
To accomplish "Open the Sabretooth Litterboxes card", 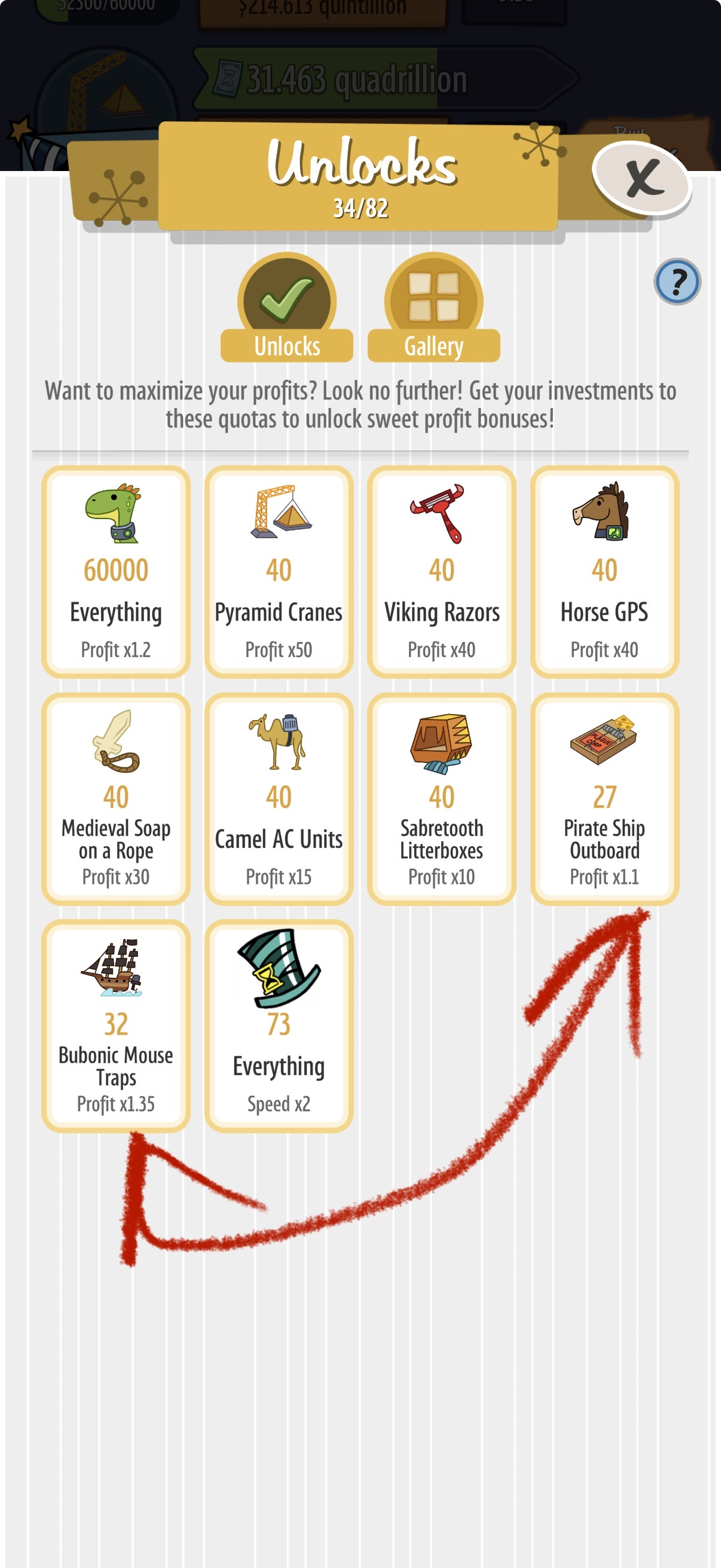I will coord(442,798).
